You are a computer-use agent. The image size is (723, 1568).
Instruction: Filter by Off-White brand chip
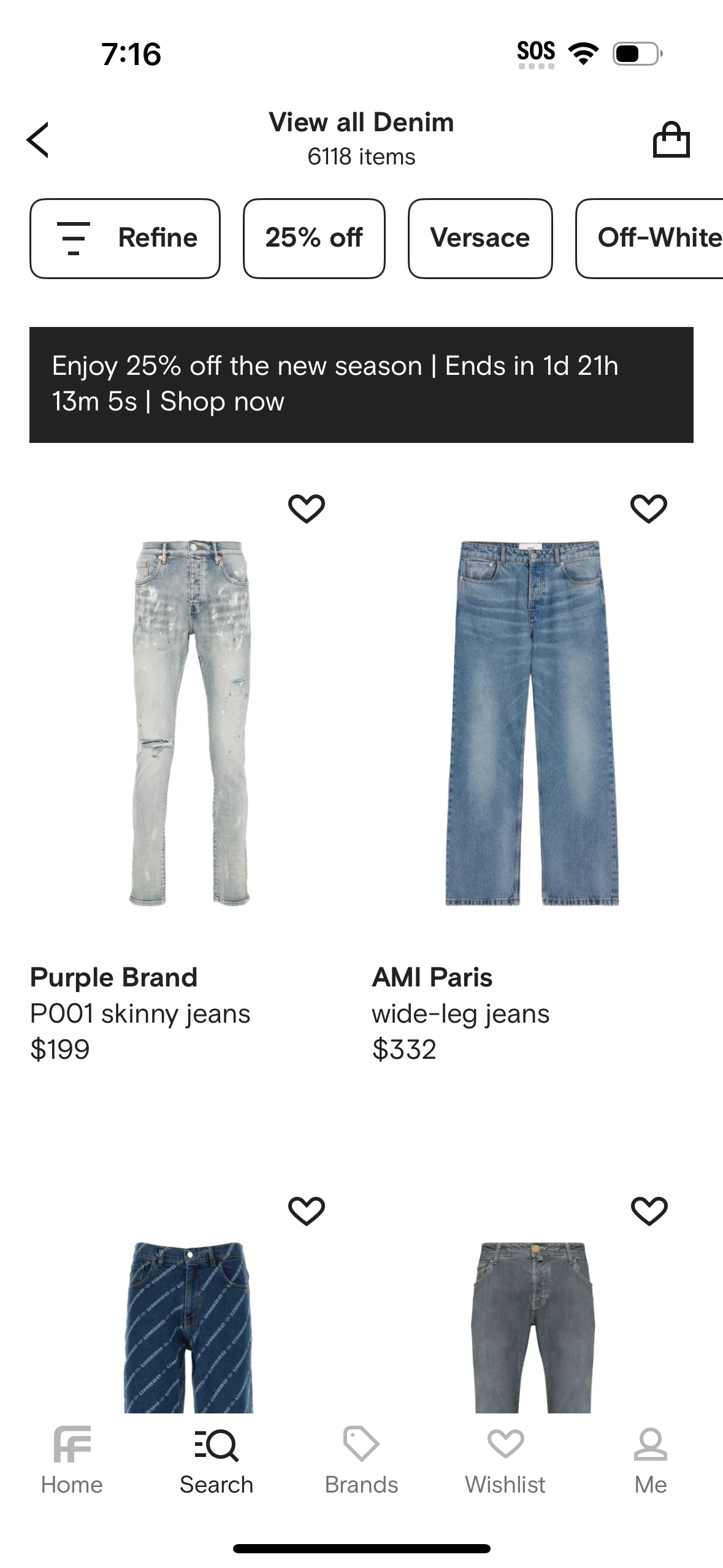[x=658, y=238]
